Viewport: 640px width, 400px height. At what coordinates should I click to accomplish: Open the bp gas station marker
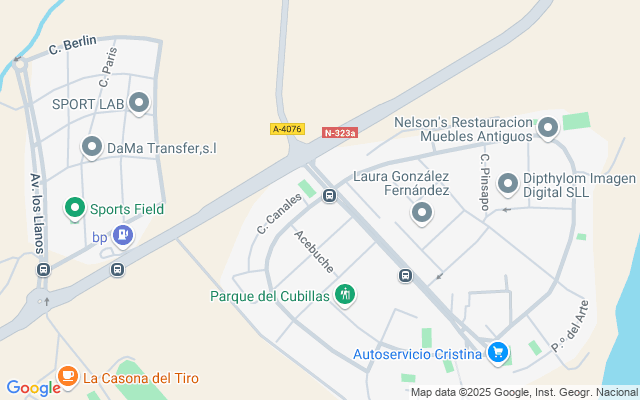122,236
